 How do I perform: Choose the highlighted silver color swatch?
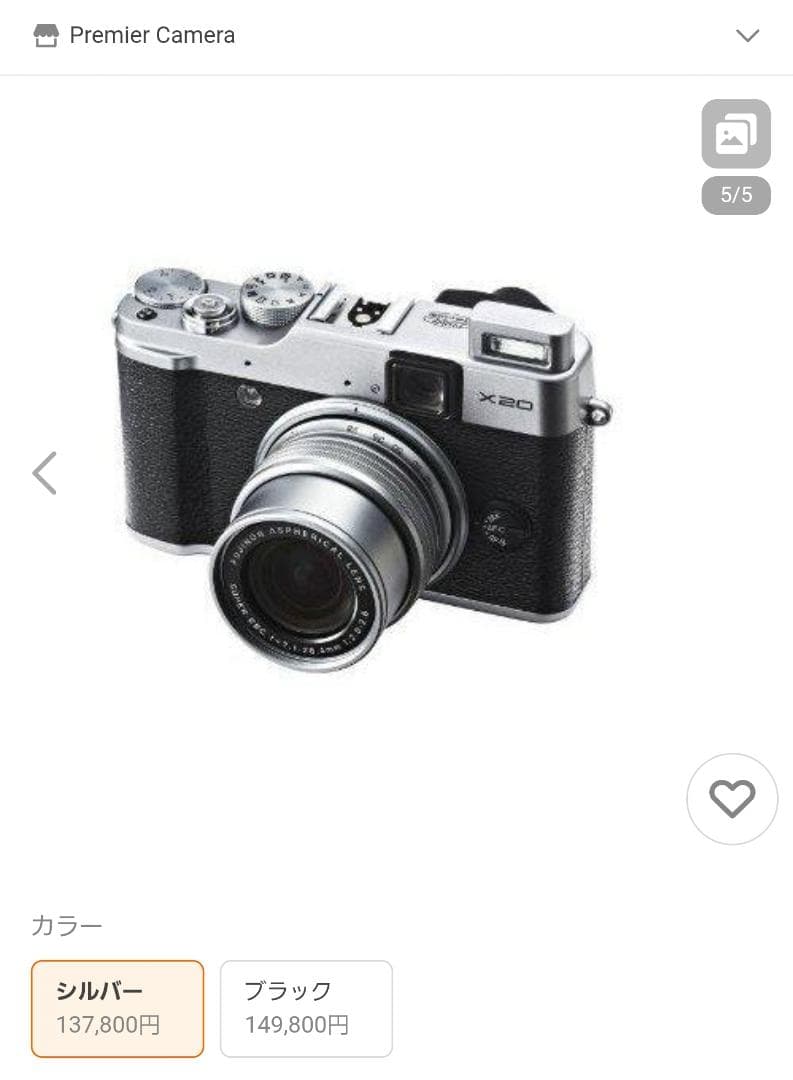(117, 1008)
